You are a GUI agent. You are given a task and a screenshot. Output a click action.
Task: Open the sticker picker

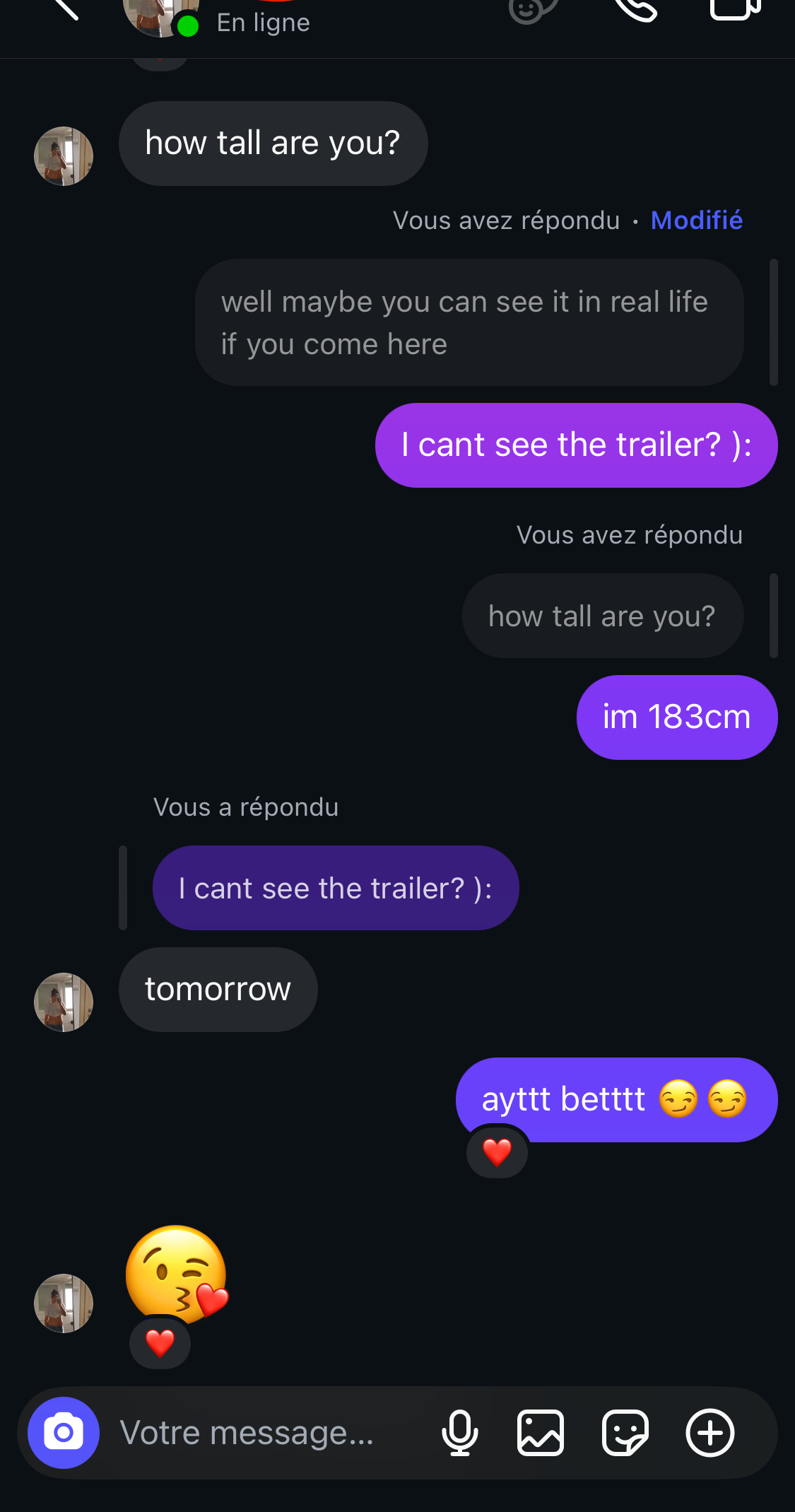[x=625, y=1433]
